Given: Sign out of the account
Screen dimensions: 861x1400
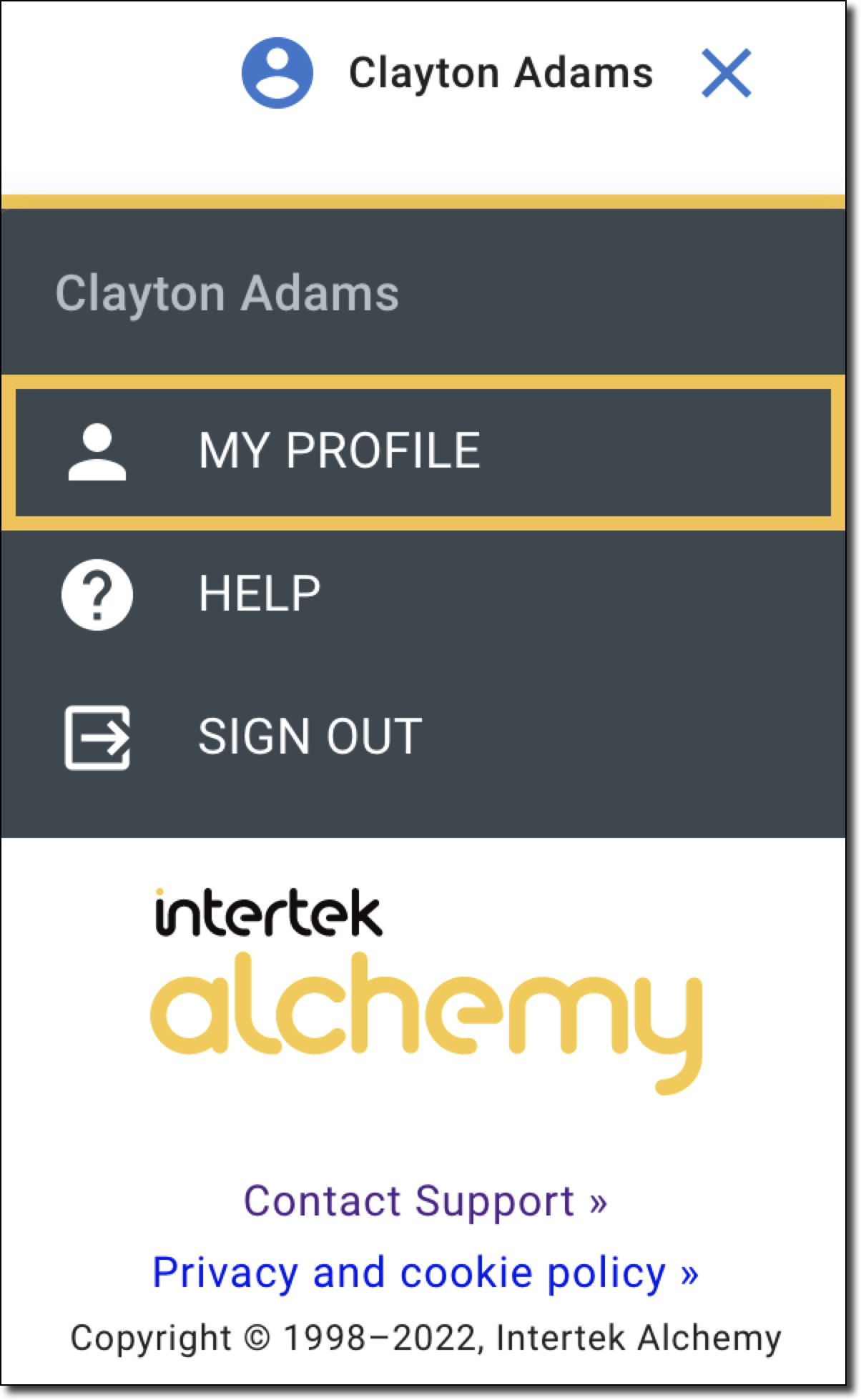Looking at the screenshot, I should click(309, 737).
